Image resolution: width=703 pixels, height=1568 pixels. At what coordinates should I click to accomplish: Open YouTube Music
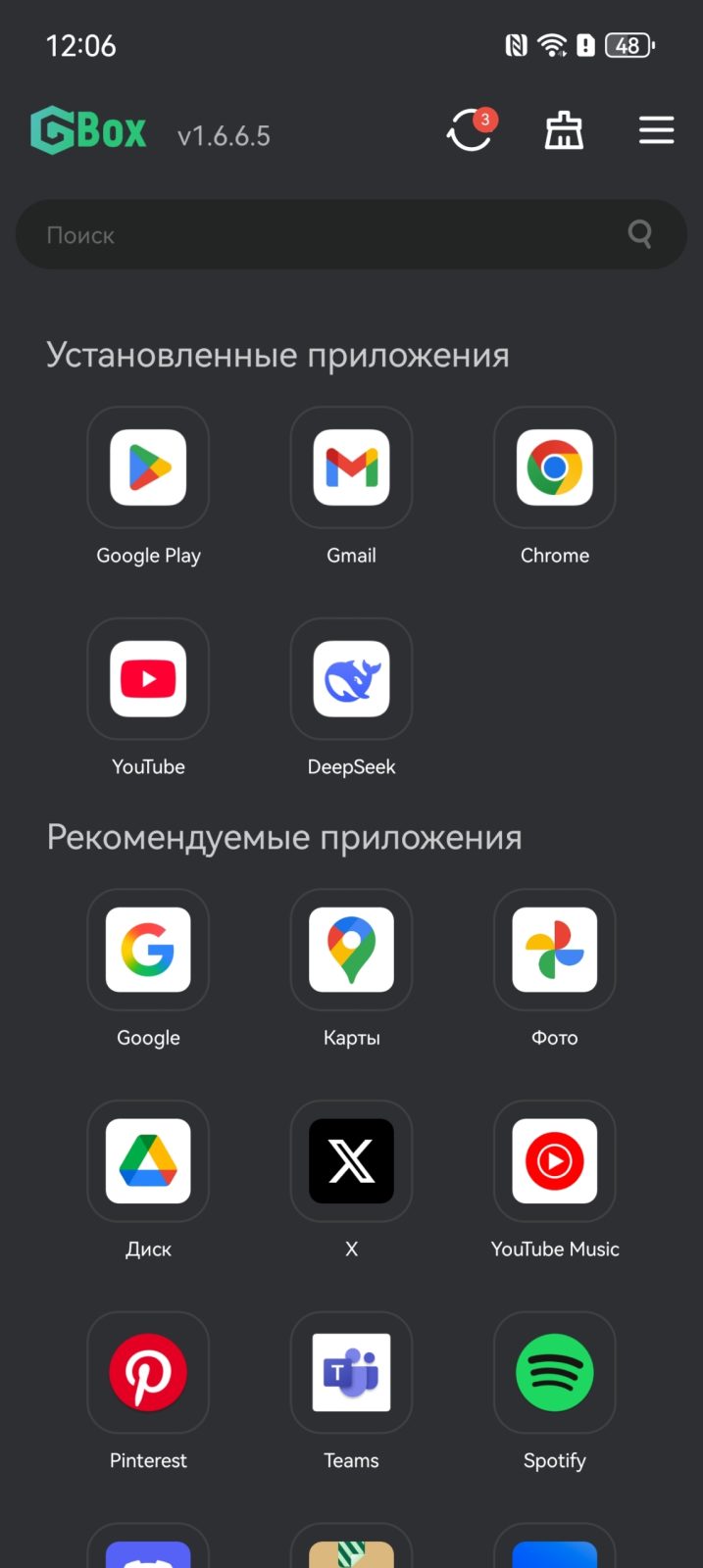pos(554,1161)
